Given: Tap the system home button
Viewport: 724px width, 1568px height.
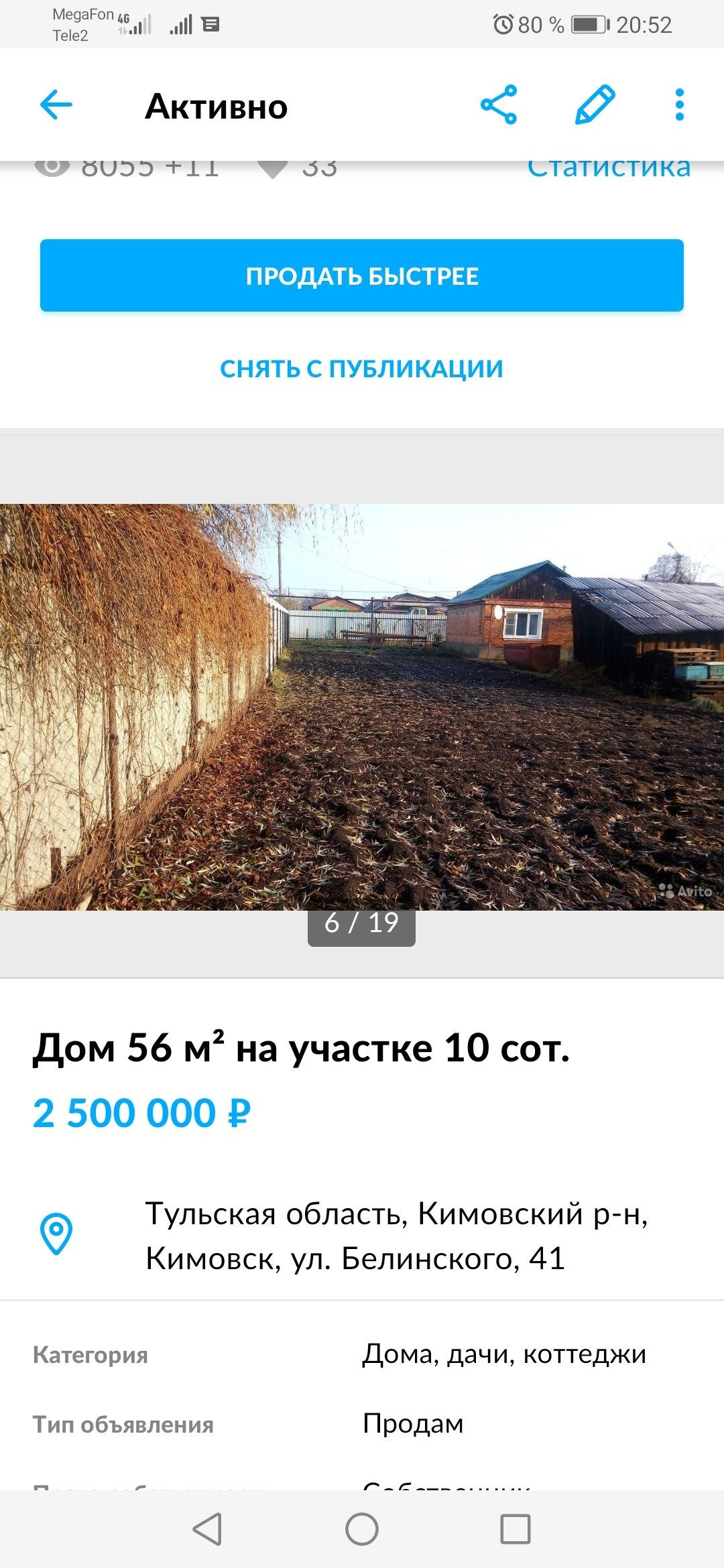Looking at the screenshot, I should coord(362,1529).
